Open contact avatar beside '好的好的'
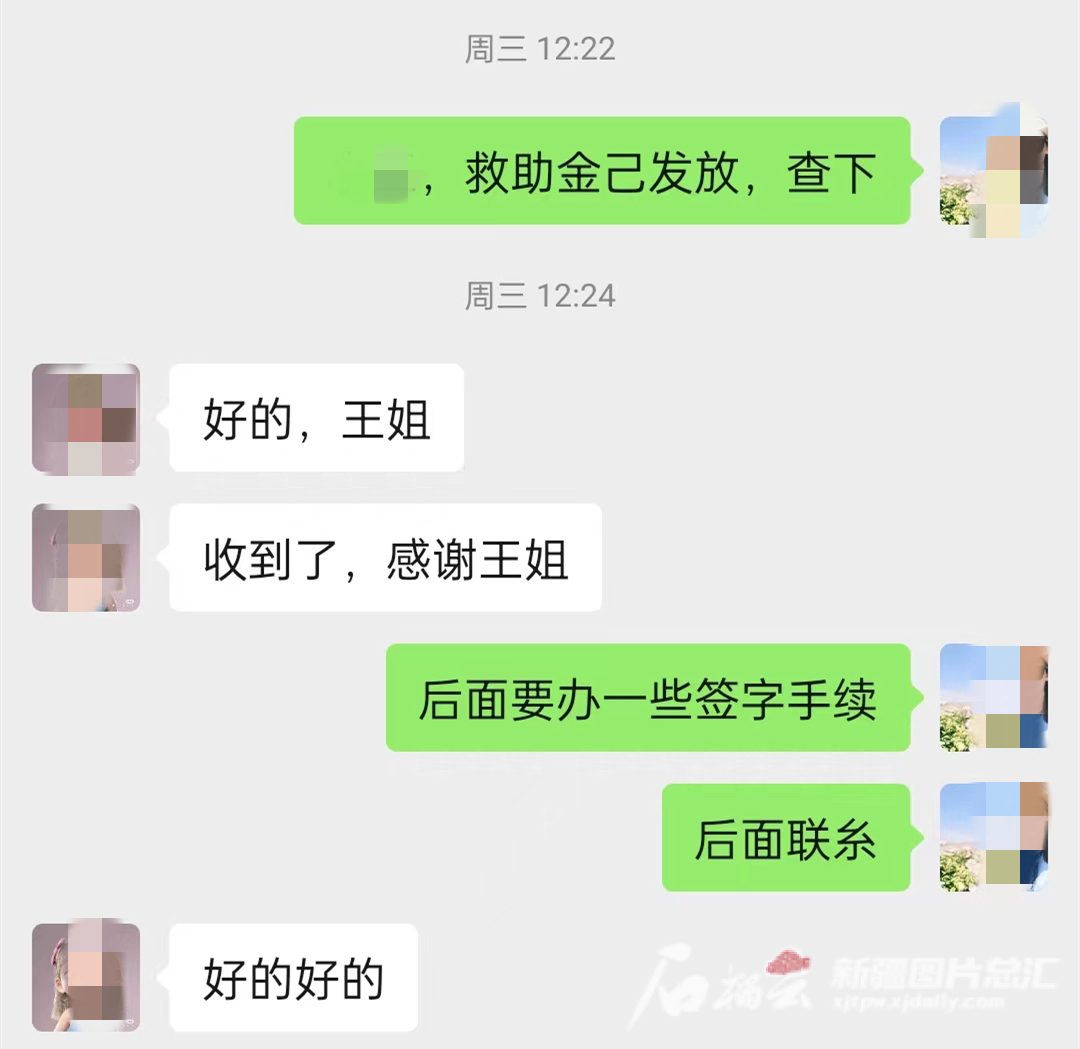The image size is (1080, 1049). click(x=86, y=977)
